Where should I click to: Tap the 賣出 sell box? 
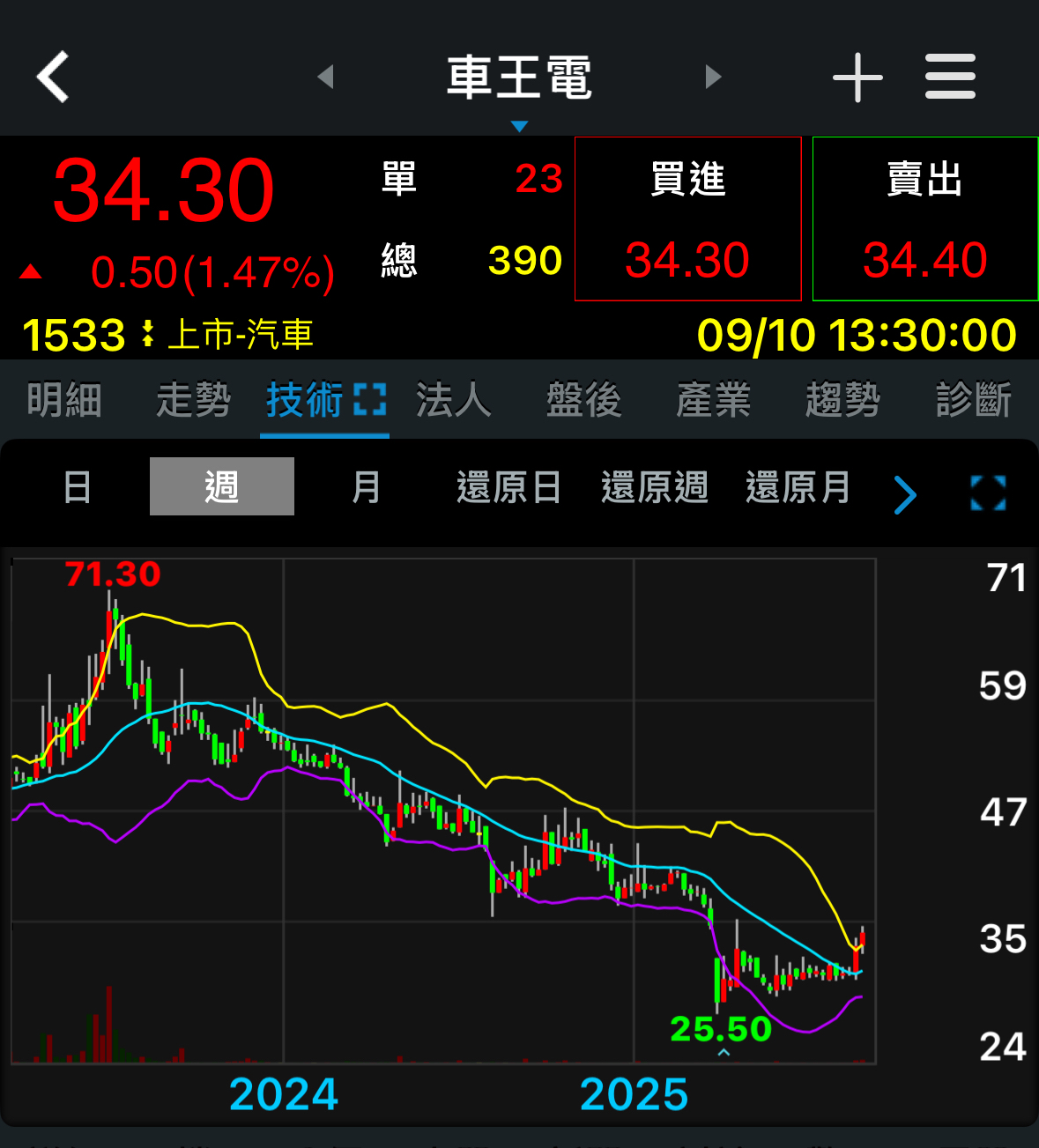pos(924,218)
